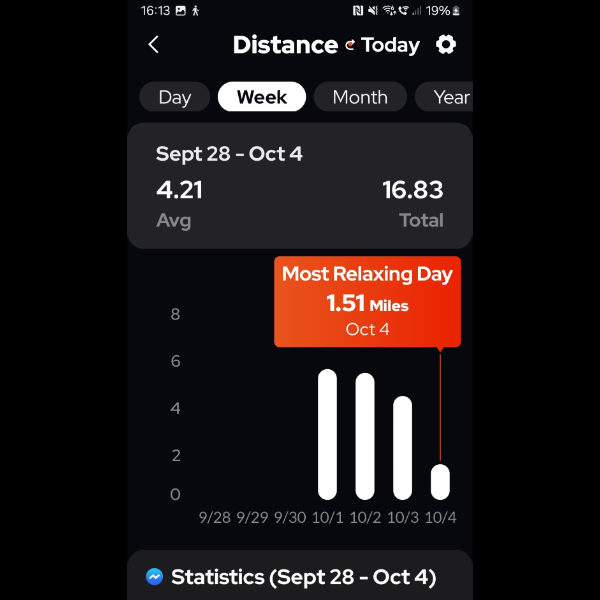The image size is (600, 600).
Task: Open the Year tab
Action: [x=449, y=97]
